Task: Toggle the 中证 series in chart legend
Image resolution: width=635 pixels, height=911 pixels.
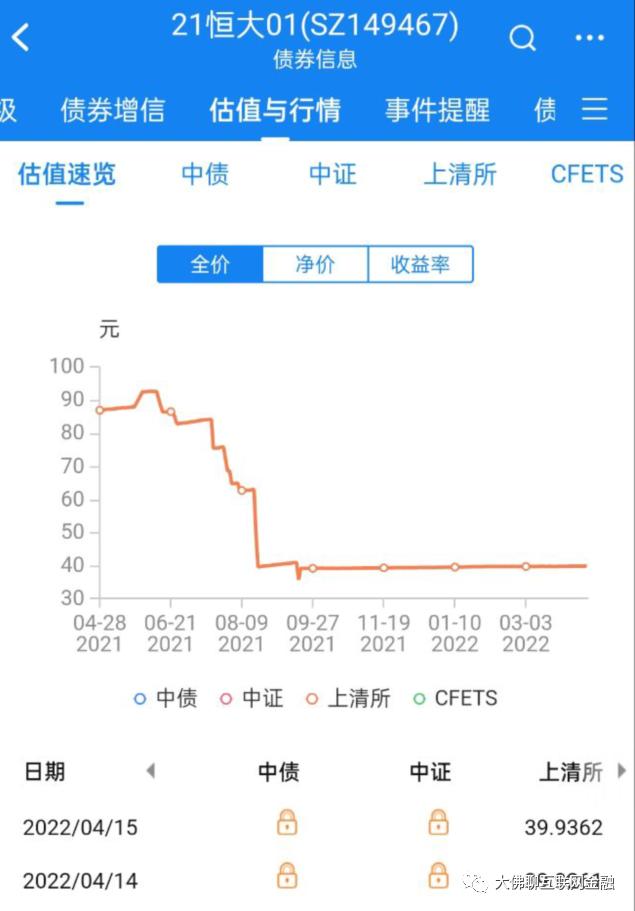Action: 252,699
